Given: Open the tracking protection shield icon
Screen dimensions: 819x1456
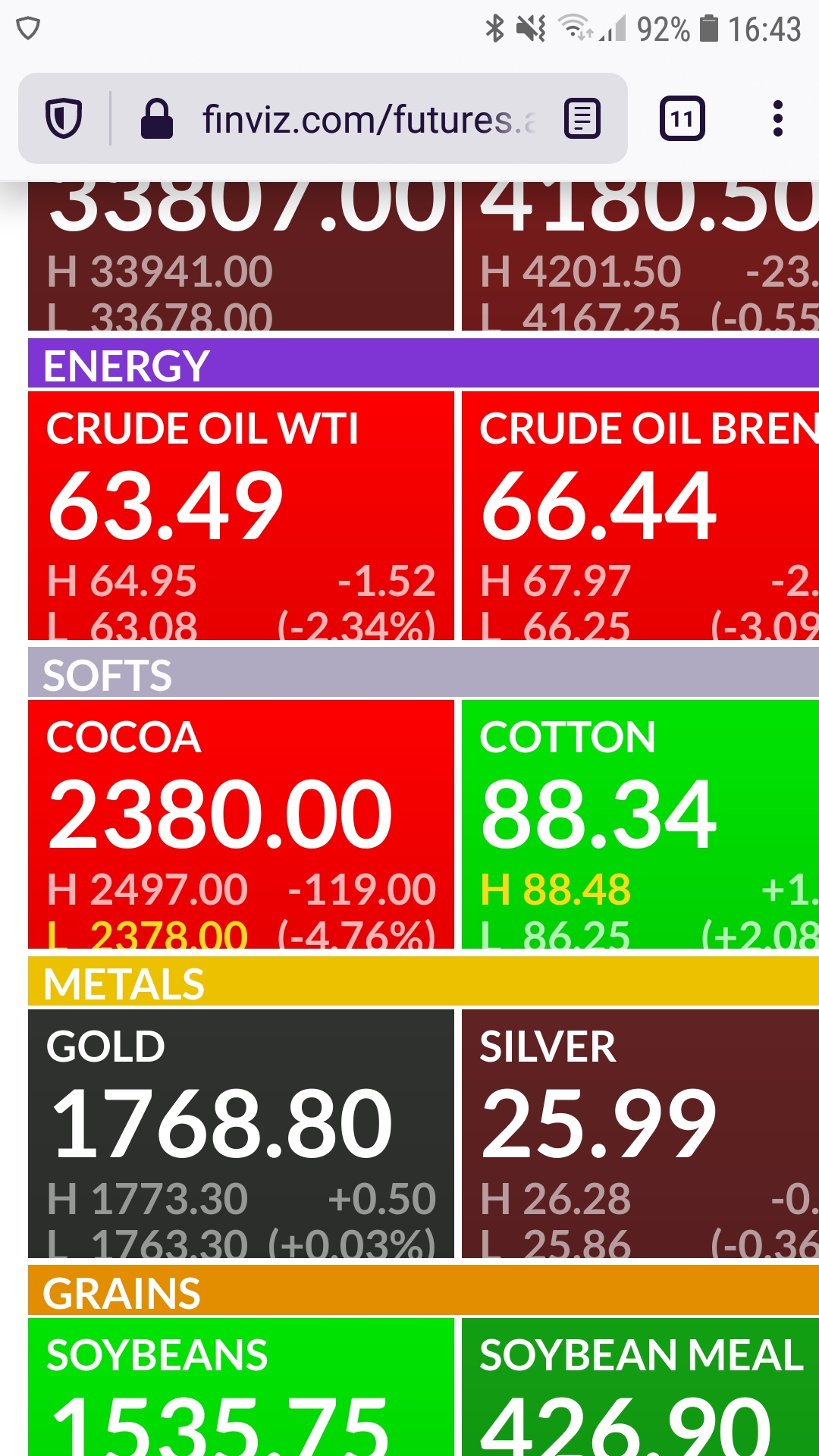Looking at the screenshot, I should click(64, 119).
